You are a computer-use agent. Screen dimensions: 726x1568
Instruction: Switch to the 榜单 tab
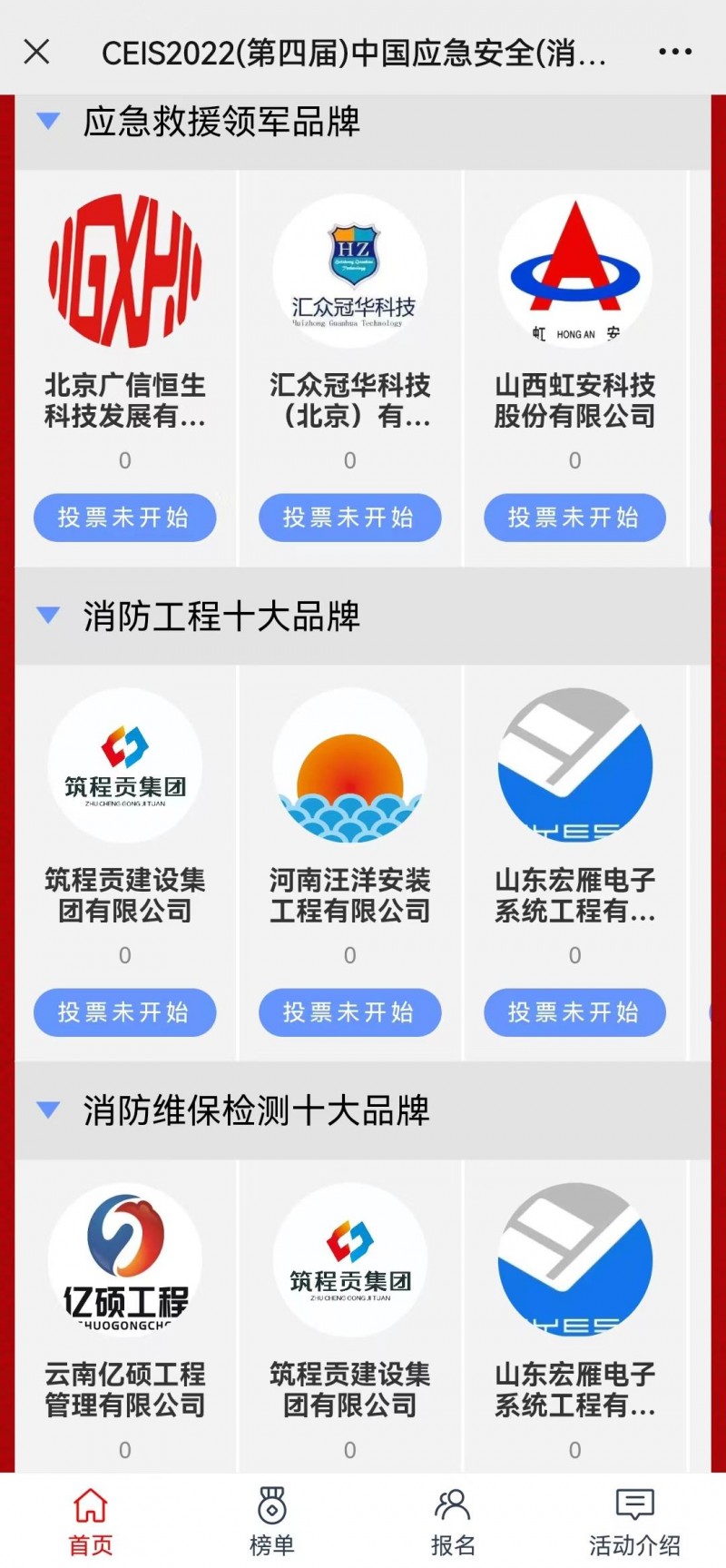tap(272, 1521)
